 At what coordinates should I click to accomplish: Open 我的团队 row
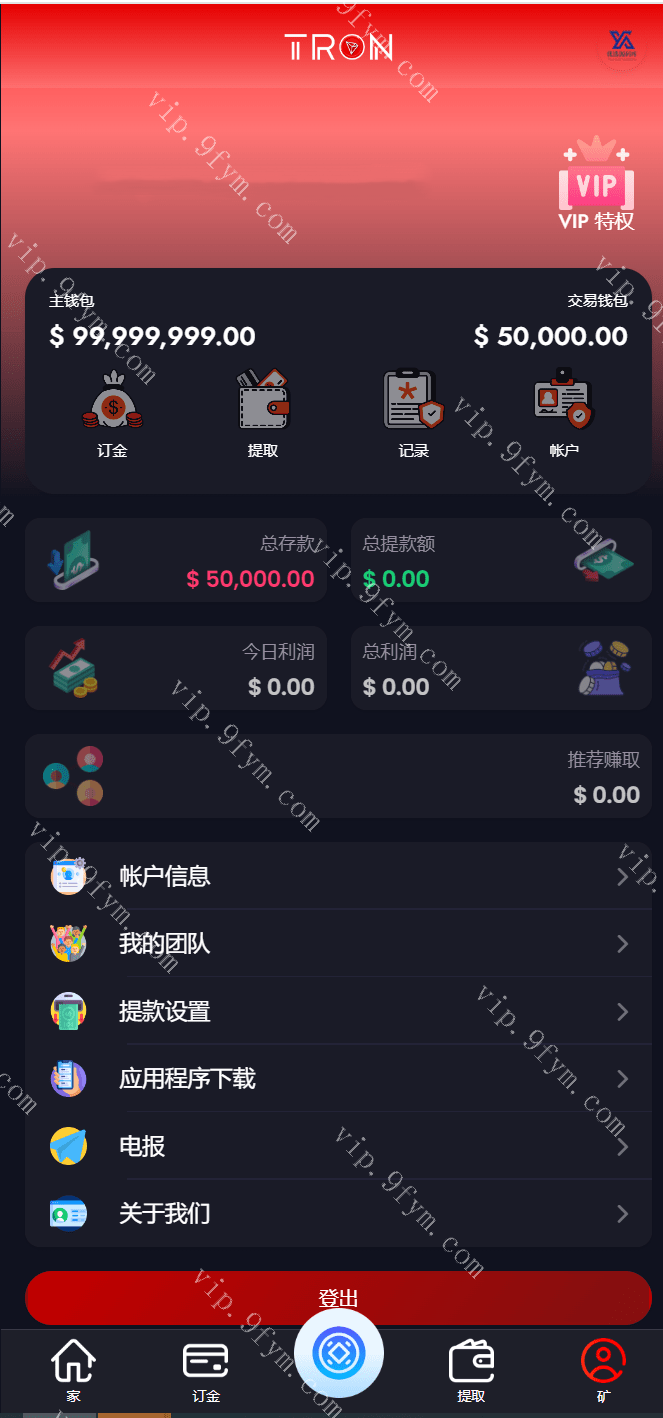[x=338, y=944]
